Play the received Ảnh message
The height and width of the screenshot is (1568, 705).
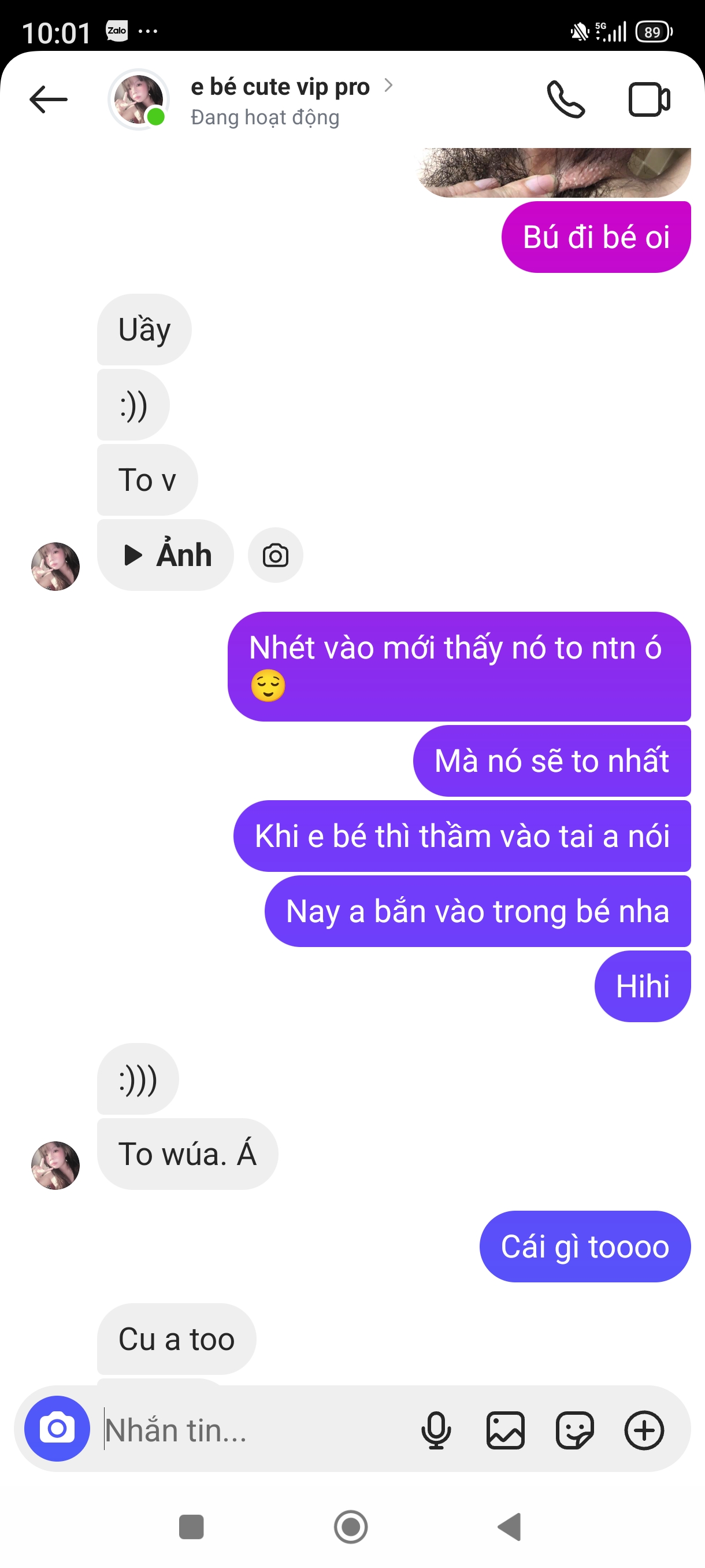click(x=165, y=554)
